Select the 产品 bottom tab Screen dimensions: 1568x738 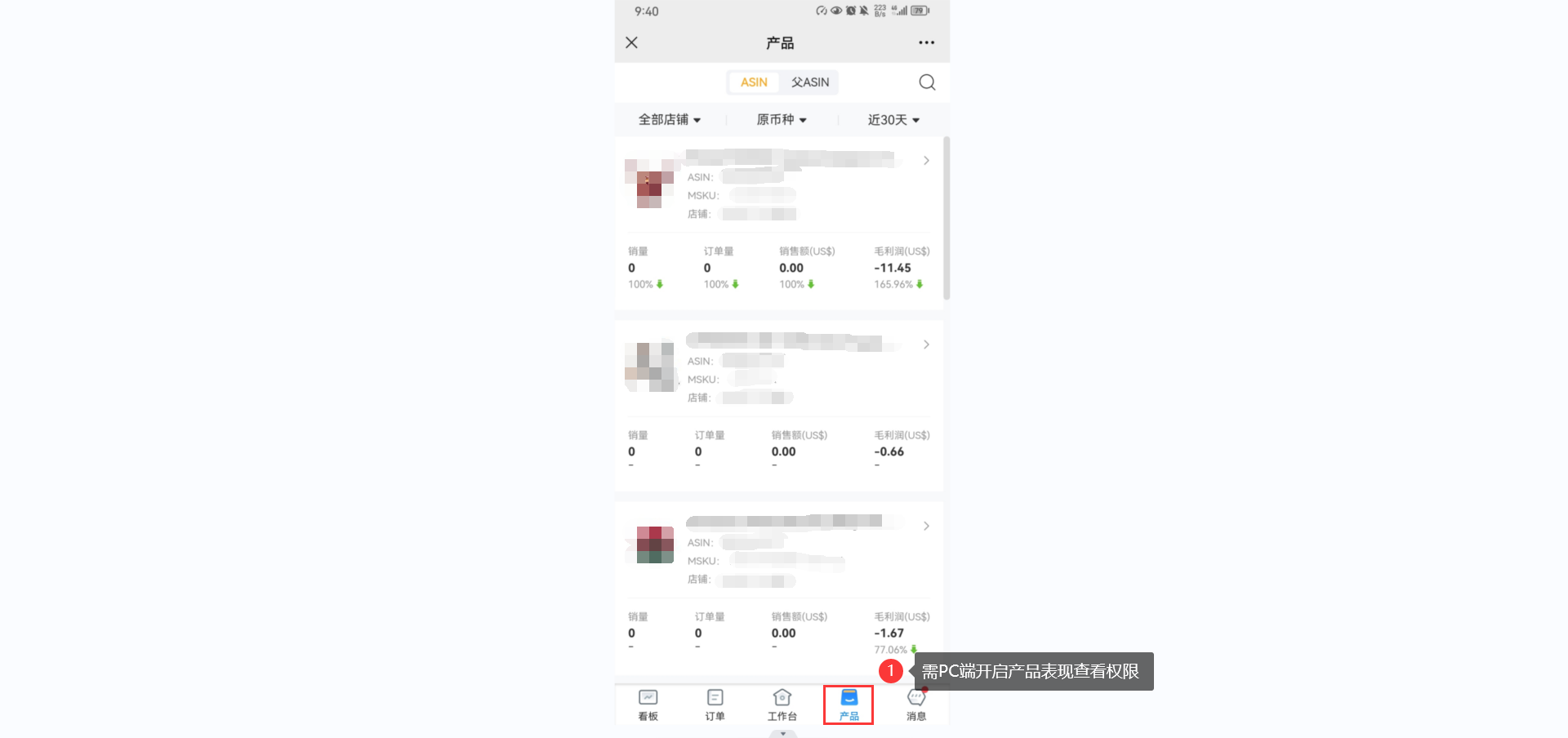[849, 705]
